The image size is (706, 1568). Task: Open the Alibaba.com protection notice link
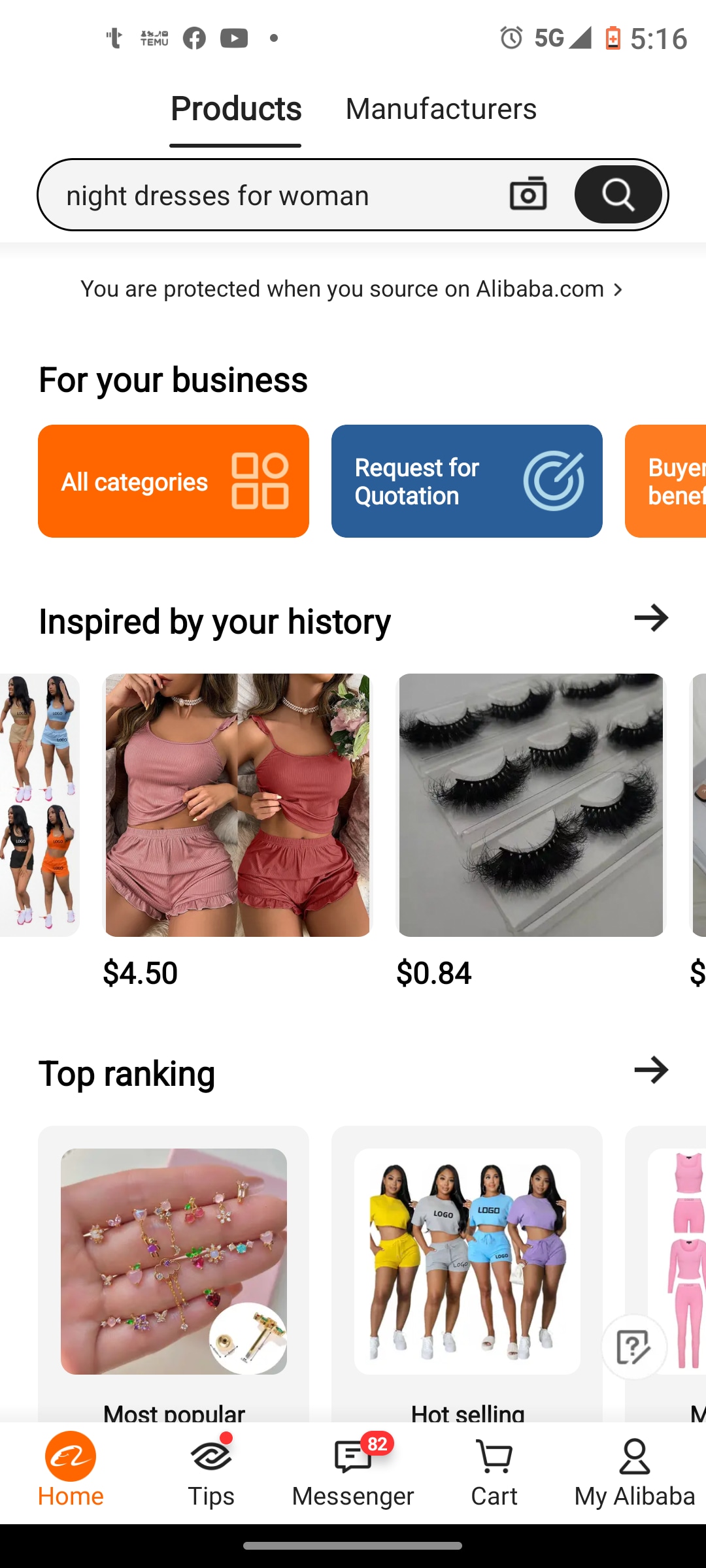point(352,289)
